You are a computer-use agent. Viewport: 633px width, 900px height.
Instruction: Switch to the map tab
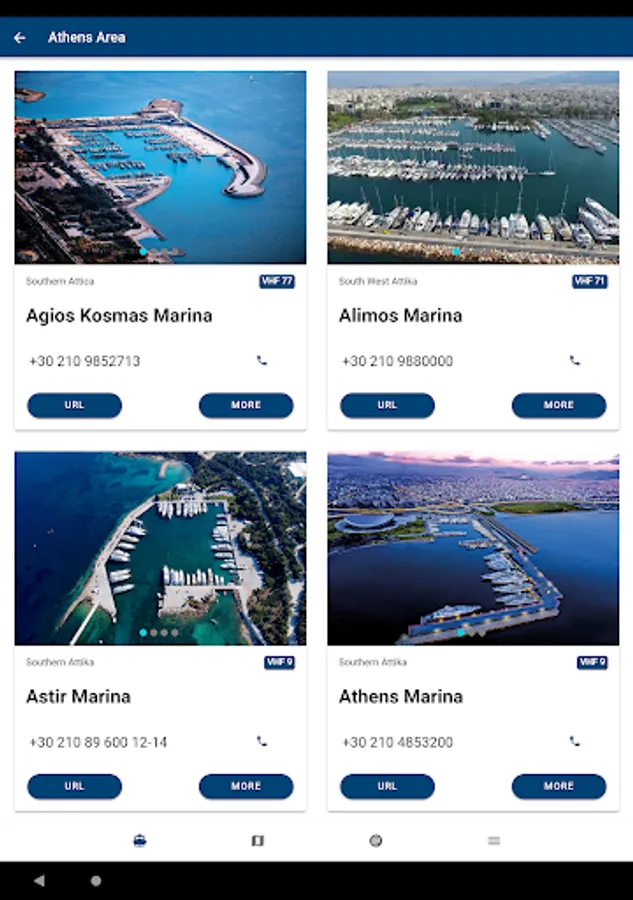point(257,841)
